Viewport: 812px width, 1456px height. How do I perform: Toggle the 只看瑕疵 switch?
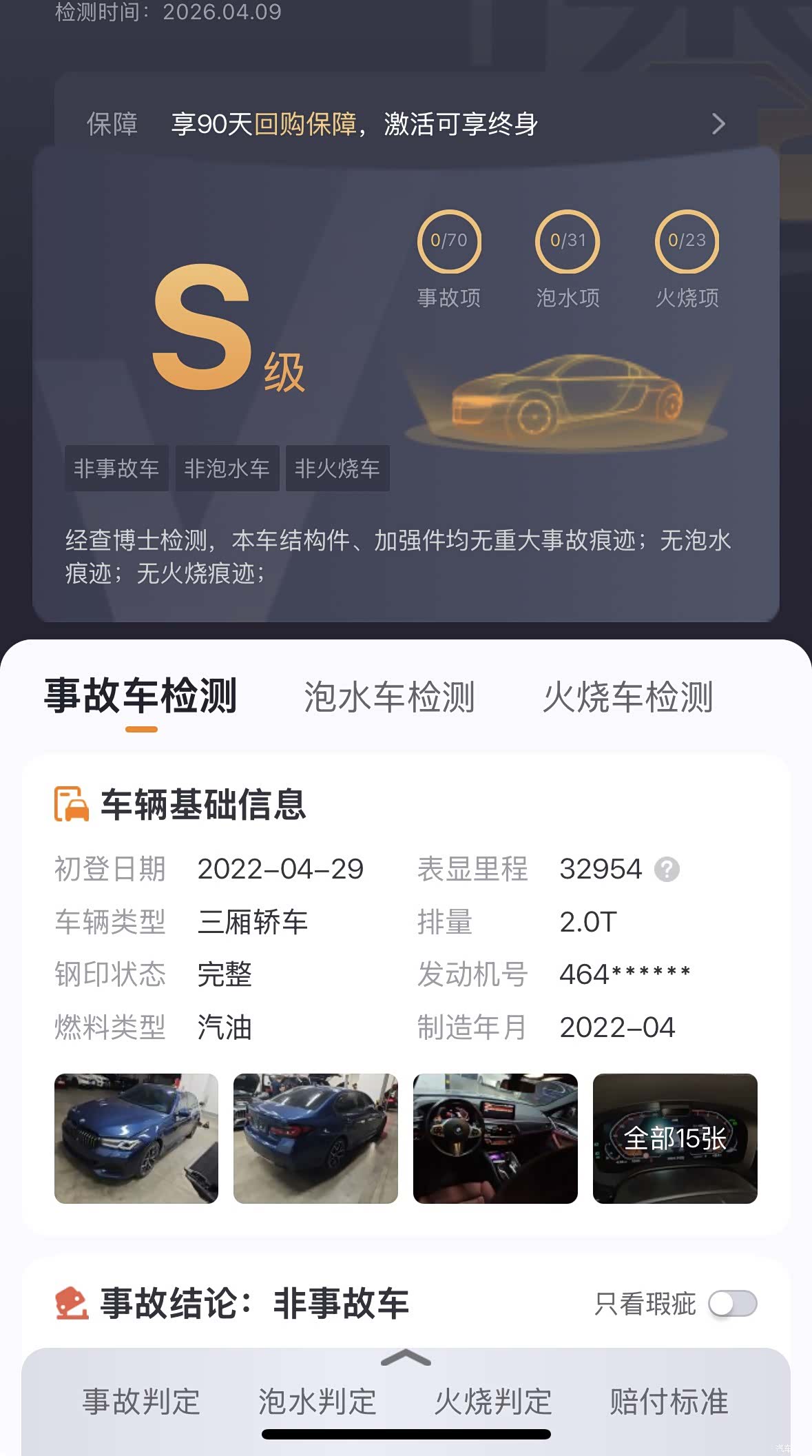pos(733,1304)
